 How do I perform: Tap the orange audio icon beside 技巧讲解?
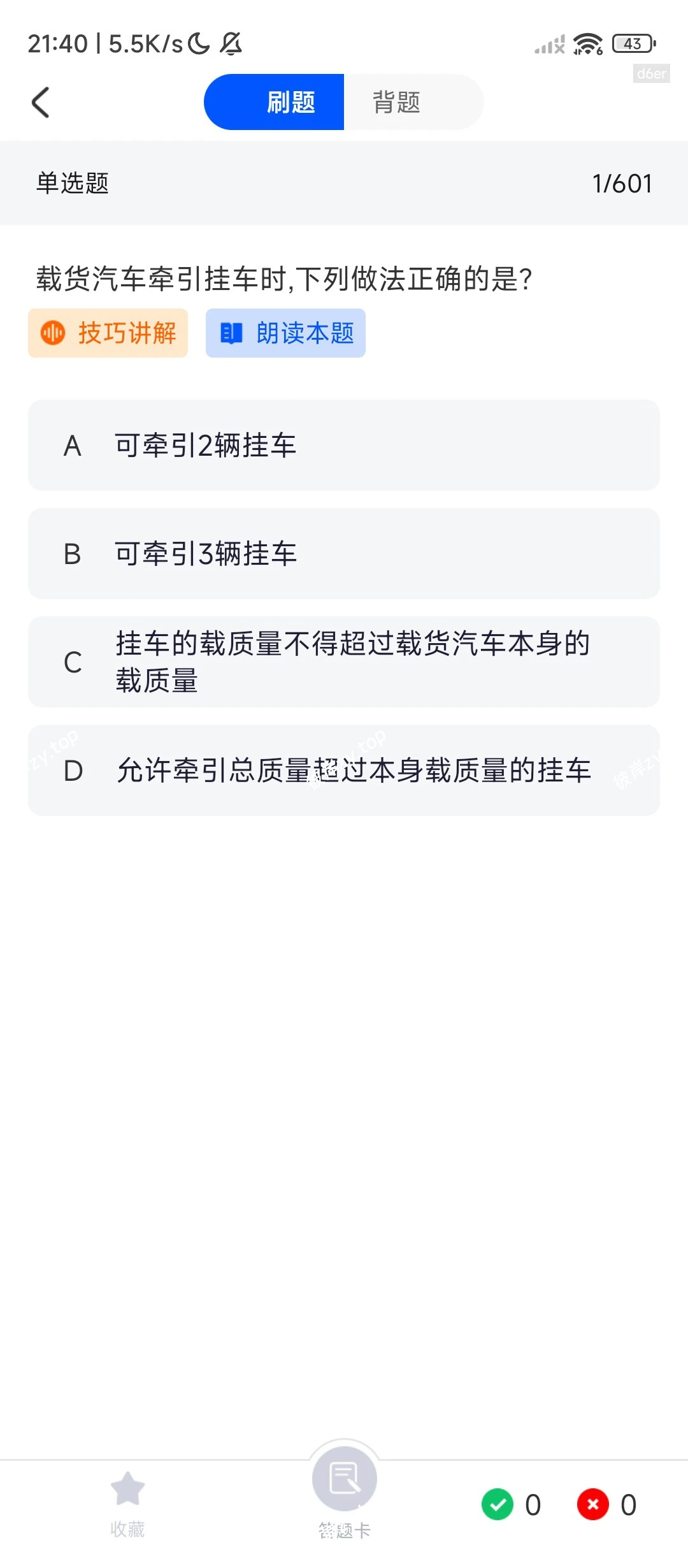54,333
